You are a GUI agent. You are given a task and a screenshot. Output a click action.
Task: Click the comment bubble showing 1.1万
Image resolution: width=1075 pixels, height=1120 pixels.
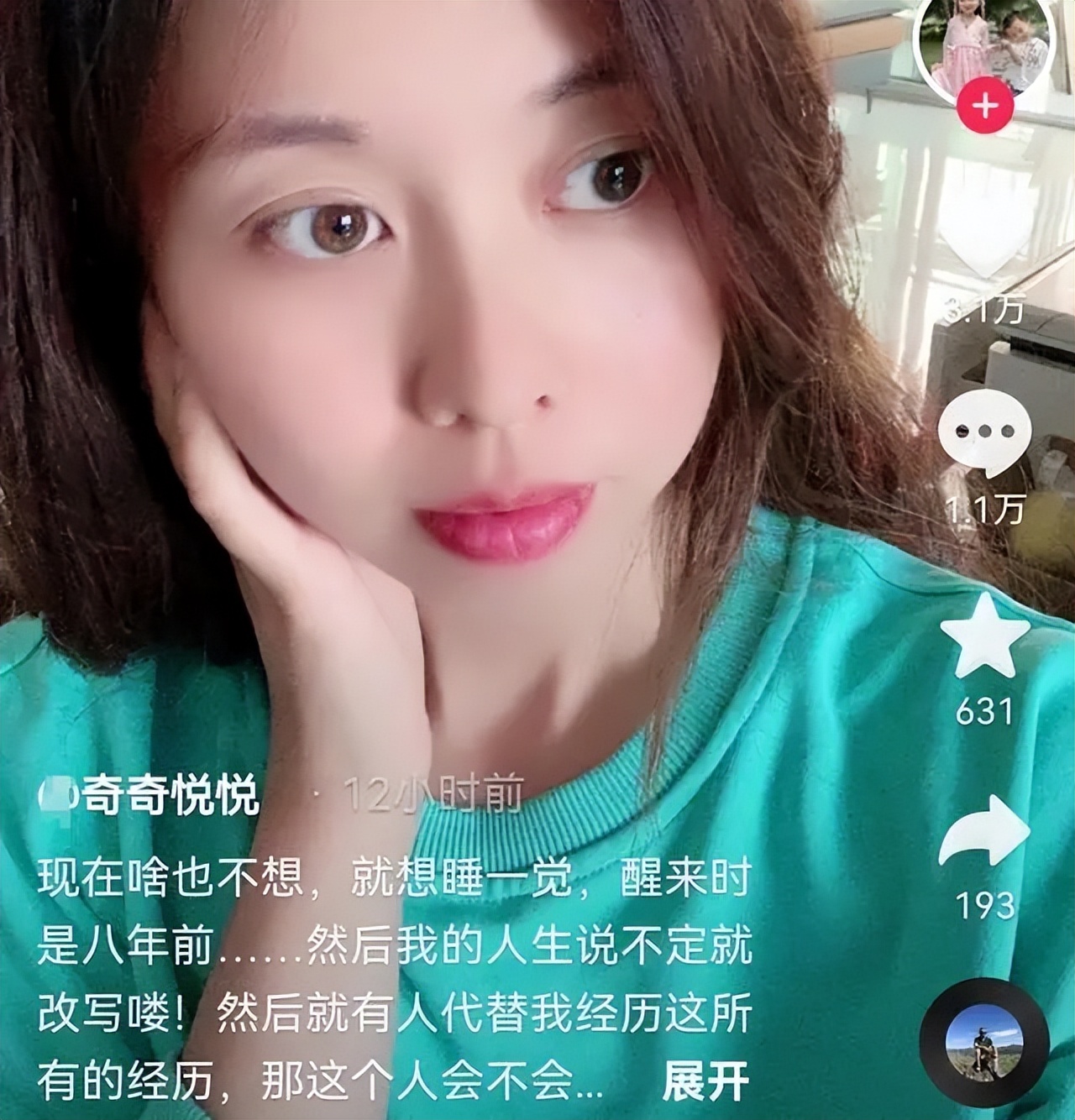click(984, 431)
